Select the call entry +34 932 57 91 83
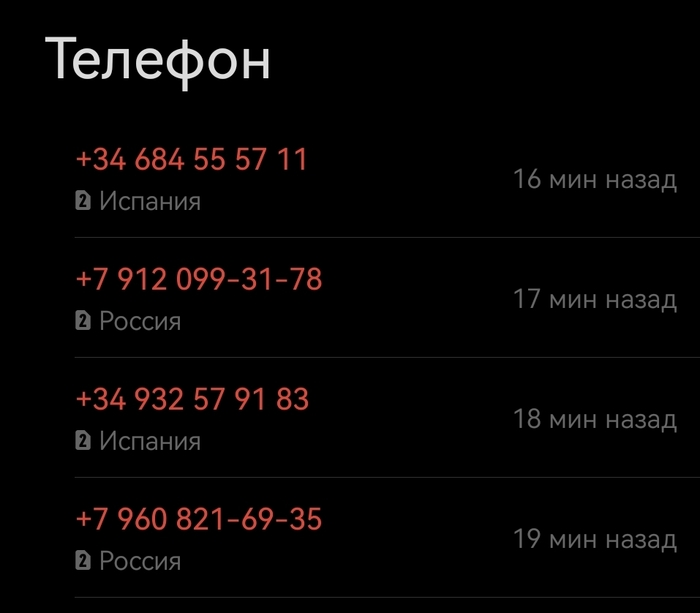 point(193,400)
